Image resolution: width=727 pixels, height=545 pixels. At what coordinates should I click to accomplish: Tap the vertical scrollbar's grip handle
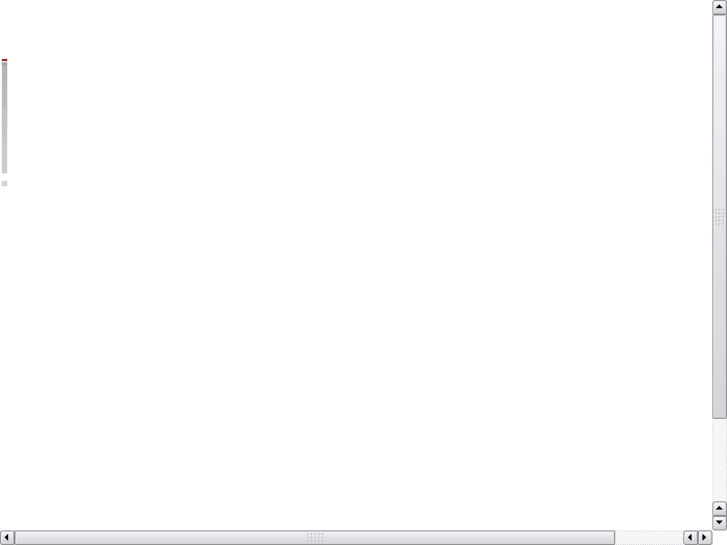coord(719,216)
